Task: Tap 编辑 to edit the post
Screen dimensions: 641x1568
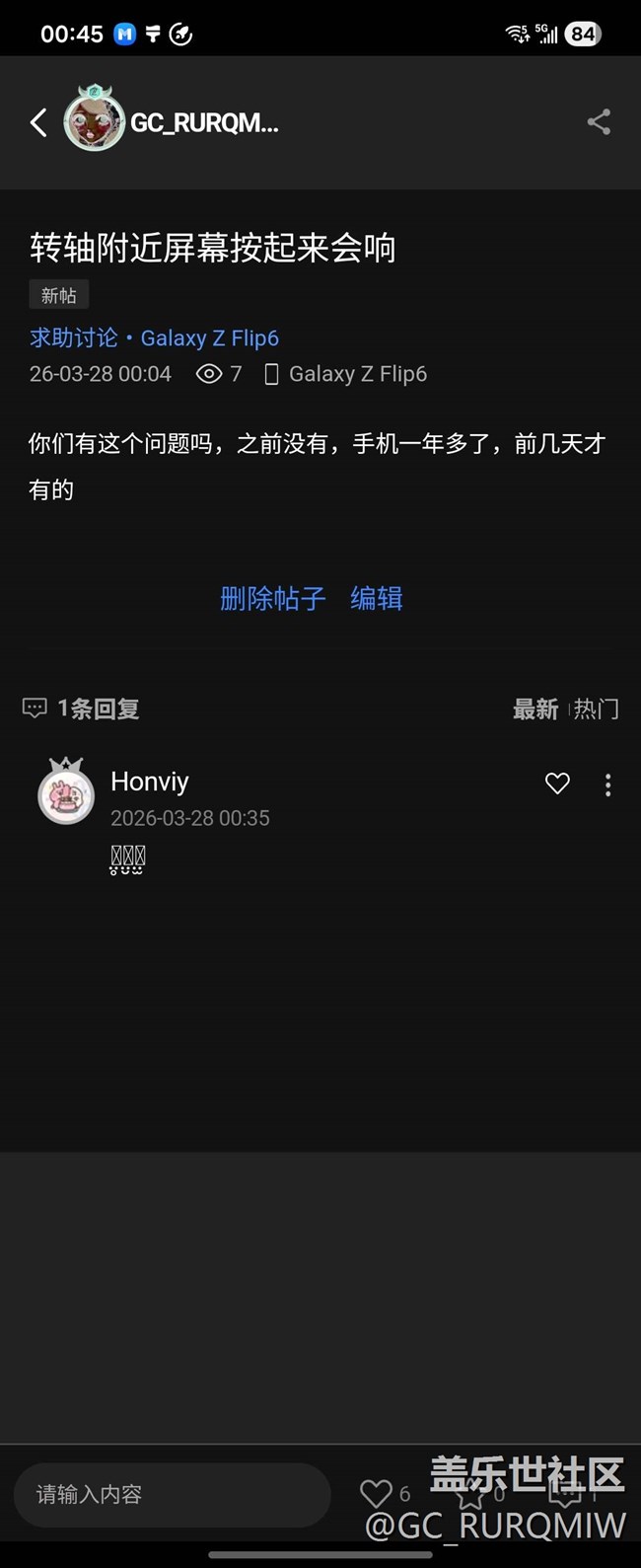Action: 377,598
